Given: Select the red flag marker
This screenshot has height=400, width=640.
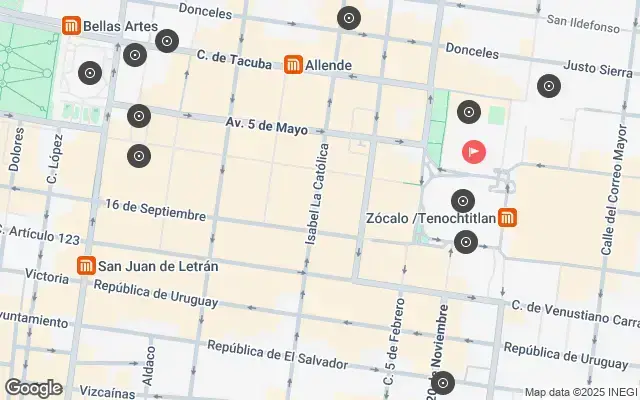Looking at the screenshot, I should (x=474, y=151).
